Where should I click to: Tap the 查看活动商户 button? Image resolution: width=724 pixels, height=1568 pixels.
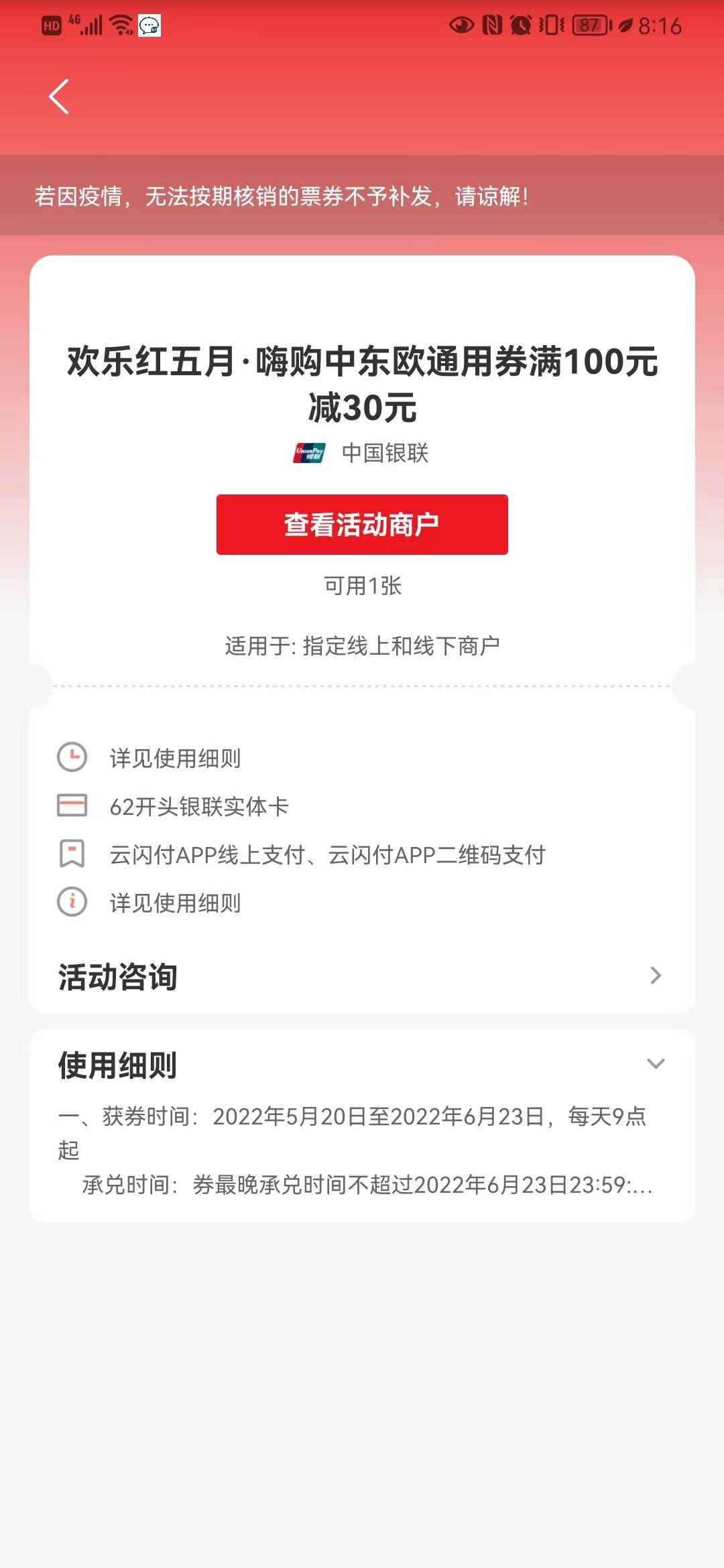tap(362, 525)
